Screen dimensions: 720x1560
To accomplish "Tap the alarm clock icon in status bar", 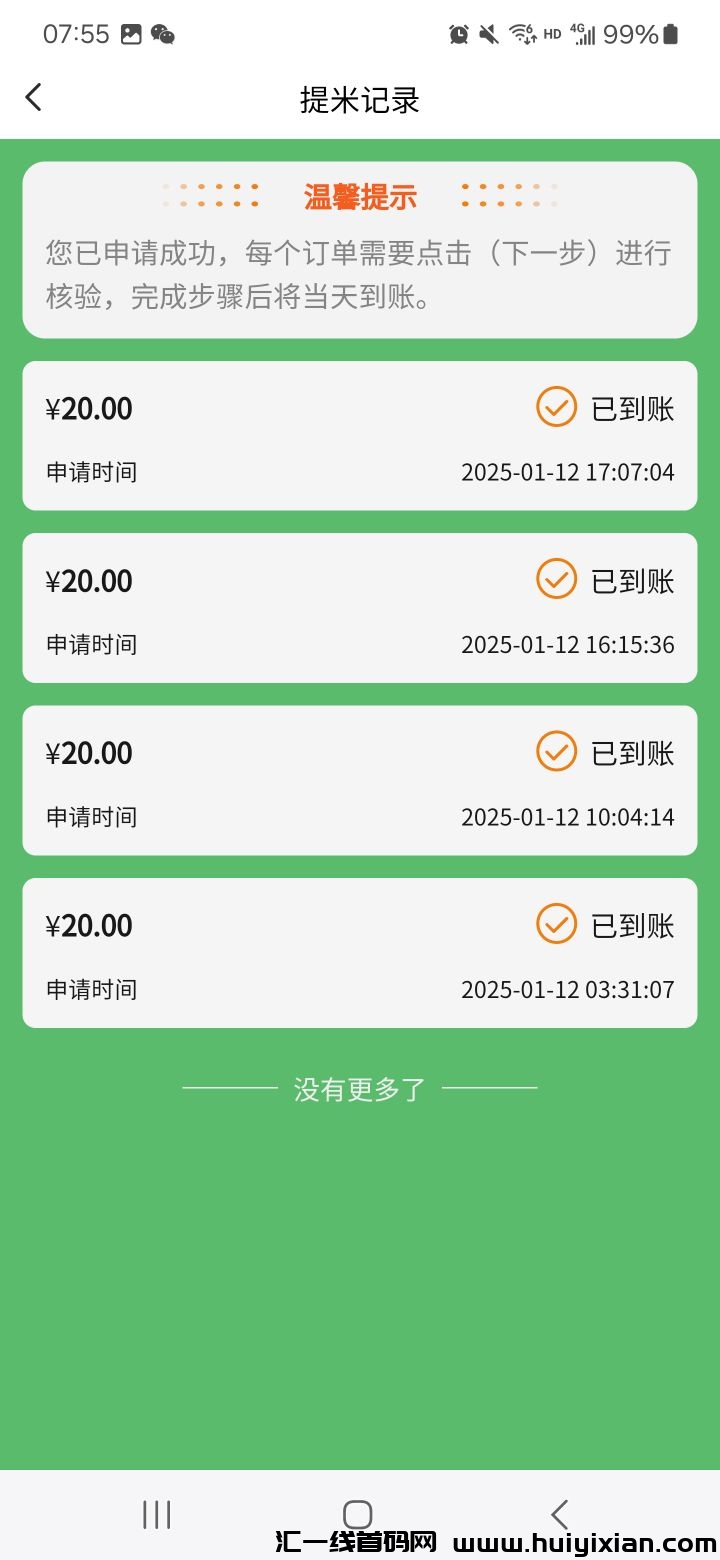I will (459, 33).
